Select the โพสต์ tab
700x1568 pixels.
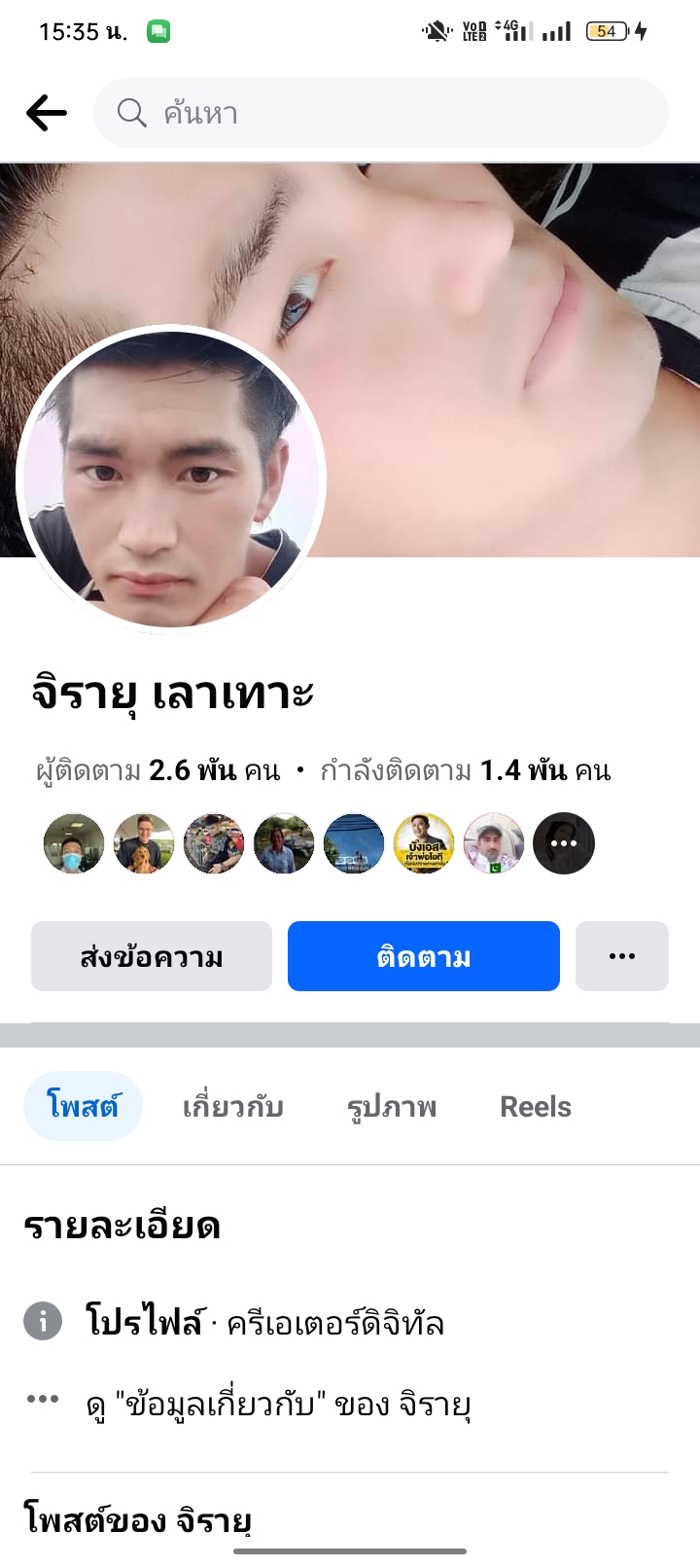84,1107
